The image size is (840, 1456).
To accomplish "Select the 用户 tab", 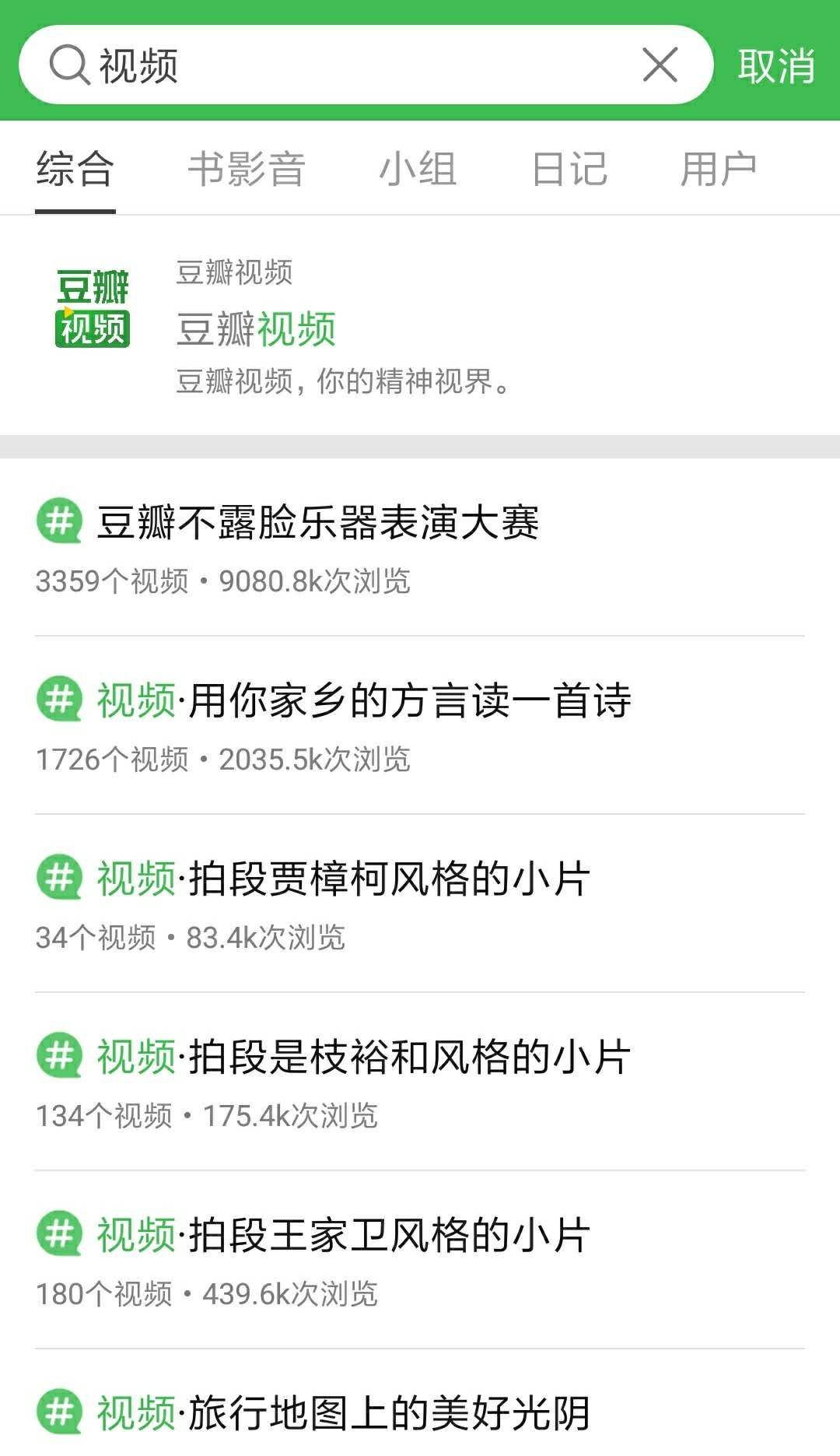I will 718,169.
